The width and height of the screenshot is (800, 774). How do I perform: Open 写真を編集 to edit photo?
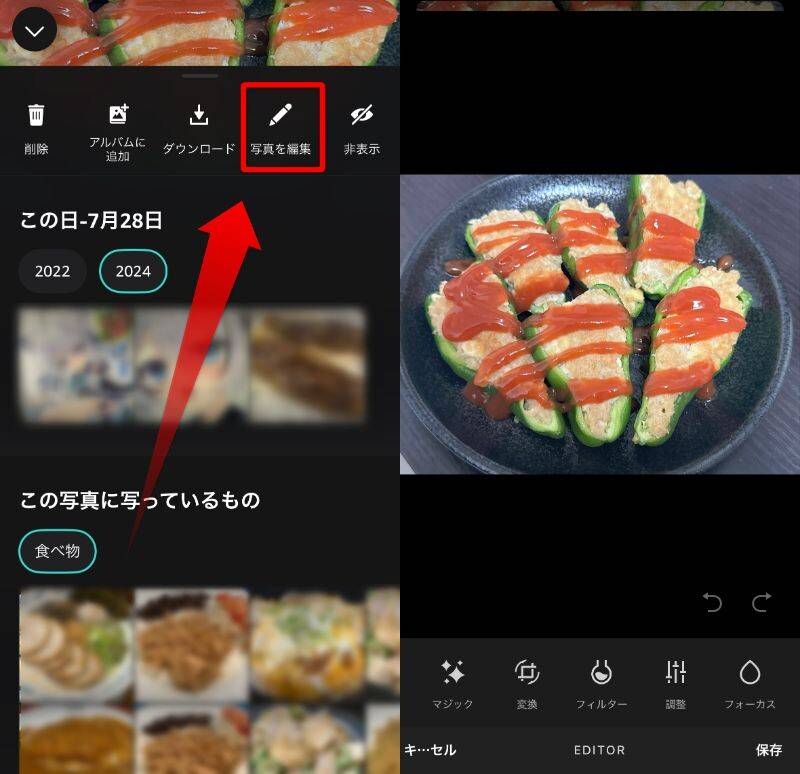coord(281,129)
